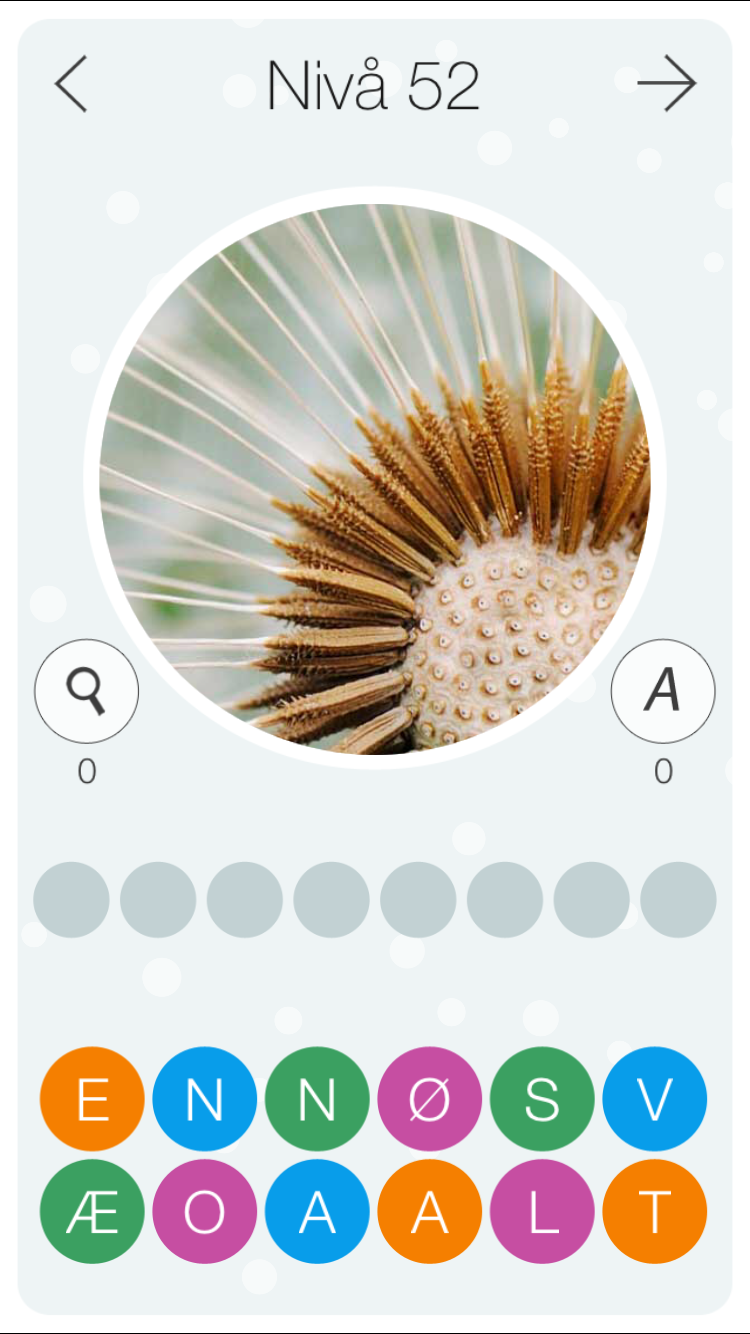Skip to next level with right arrow
Viewport: 750px width, 1334px height.
click(667, 84)
